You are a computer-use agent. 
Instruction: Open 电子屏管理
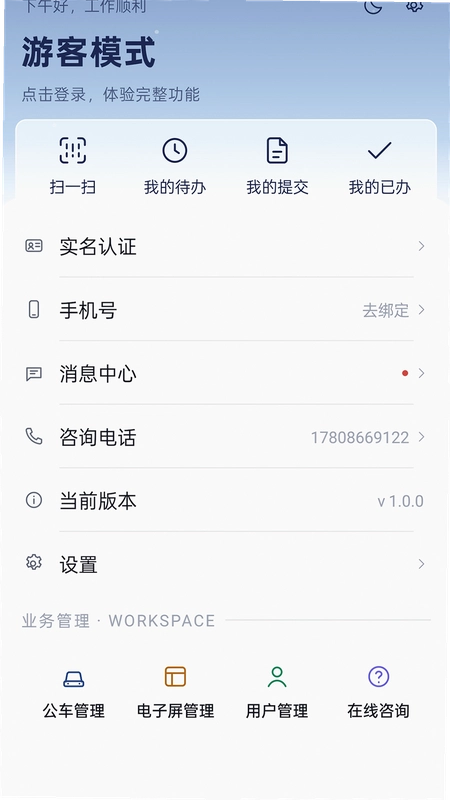click(x=176, y=692)
